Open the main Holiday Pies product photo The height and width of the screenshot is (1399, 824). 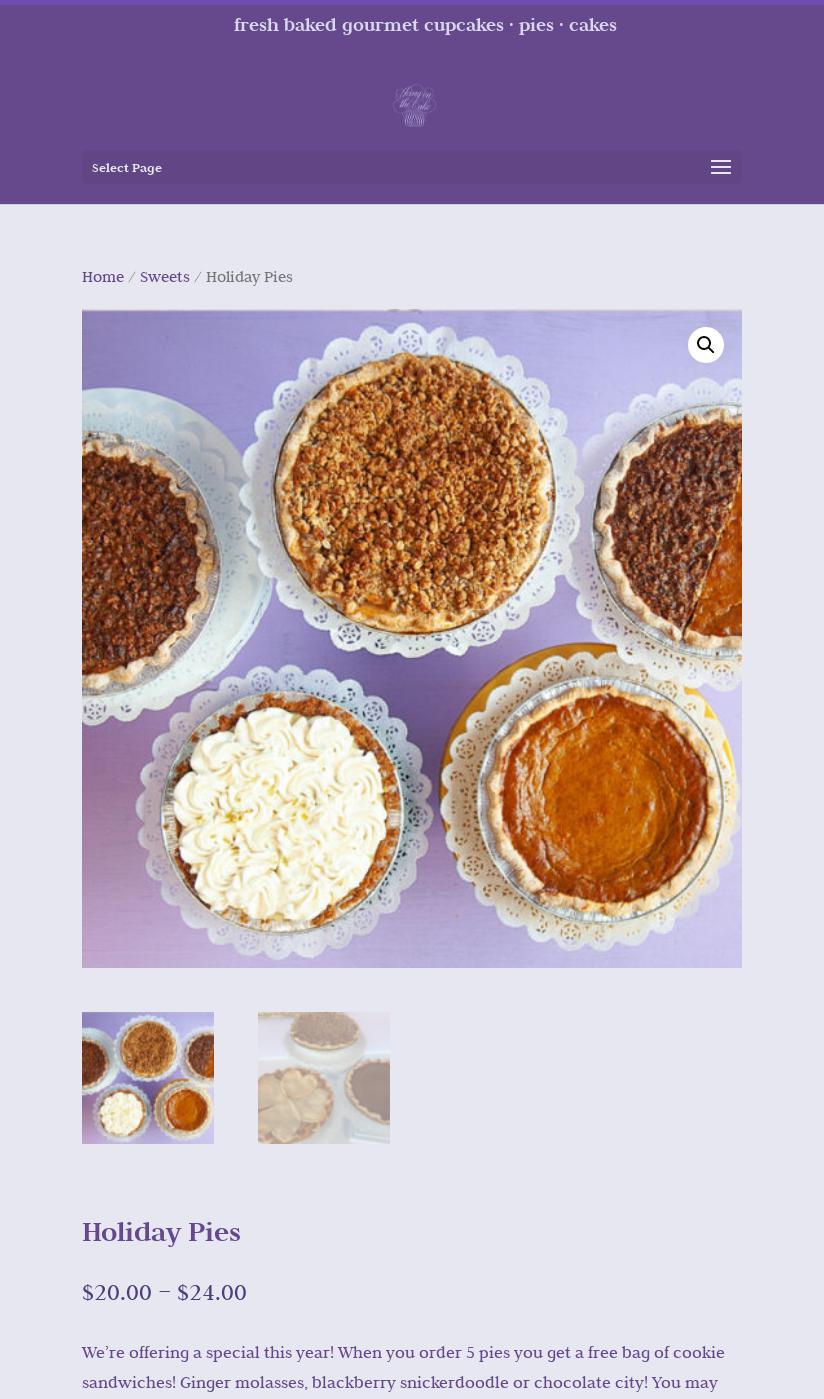(411, 640)
